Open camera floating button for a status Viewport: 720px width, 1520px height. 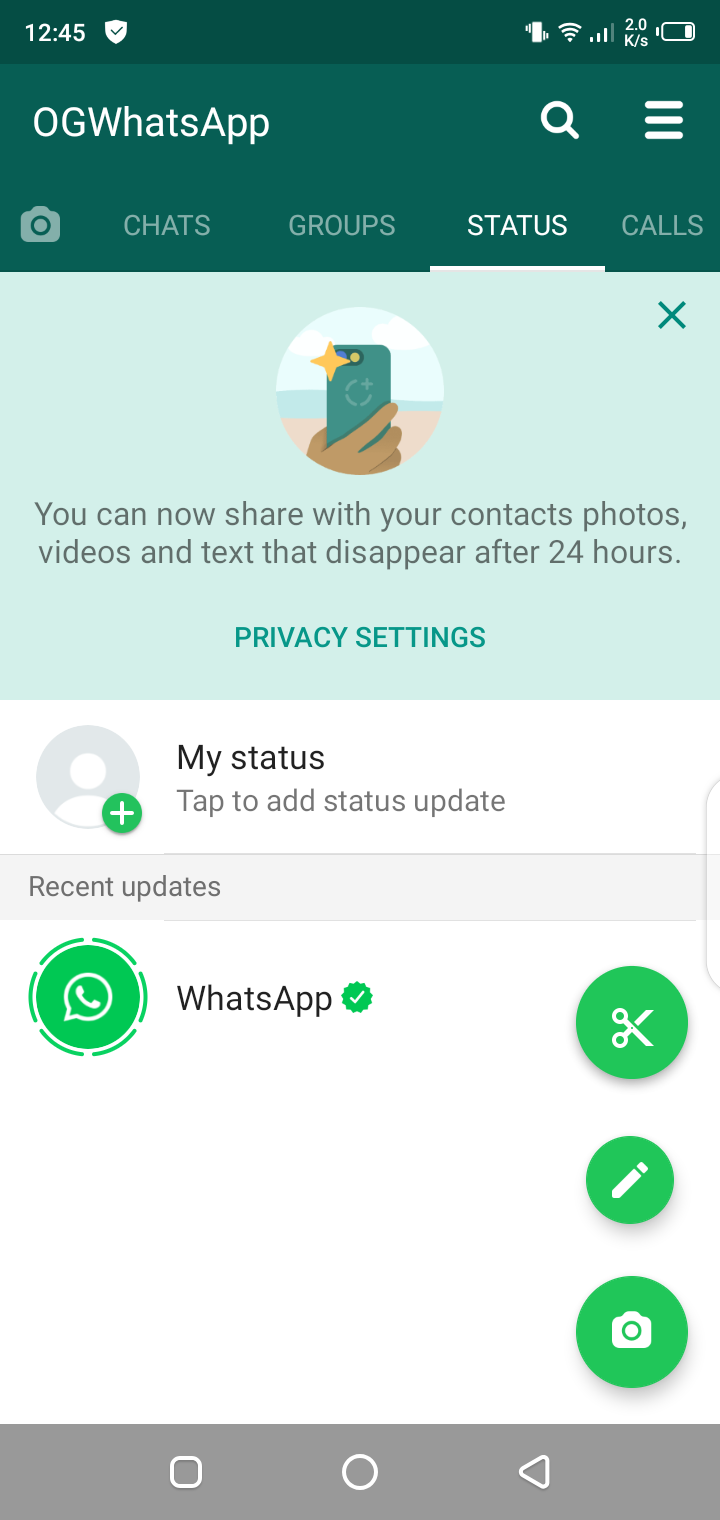coord(632,1332)
